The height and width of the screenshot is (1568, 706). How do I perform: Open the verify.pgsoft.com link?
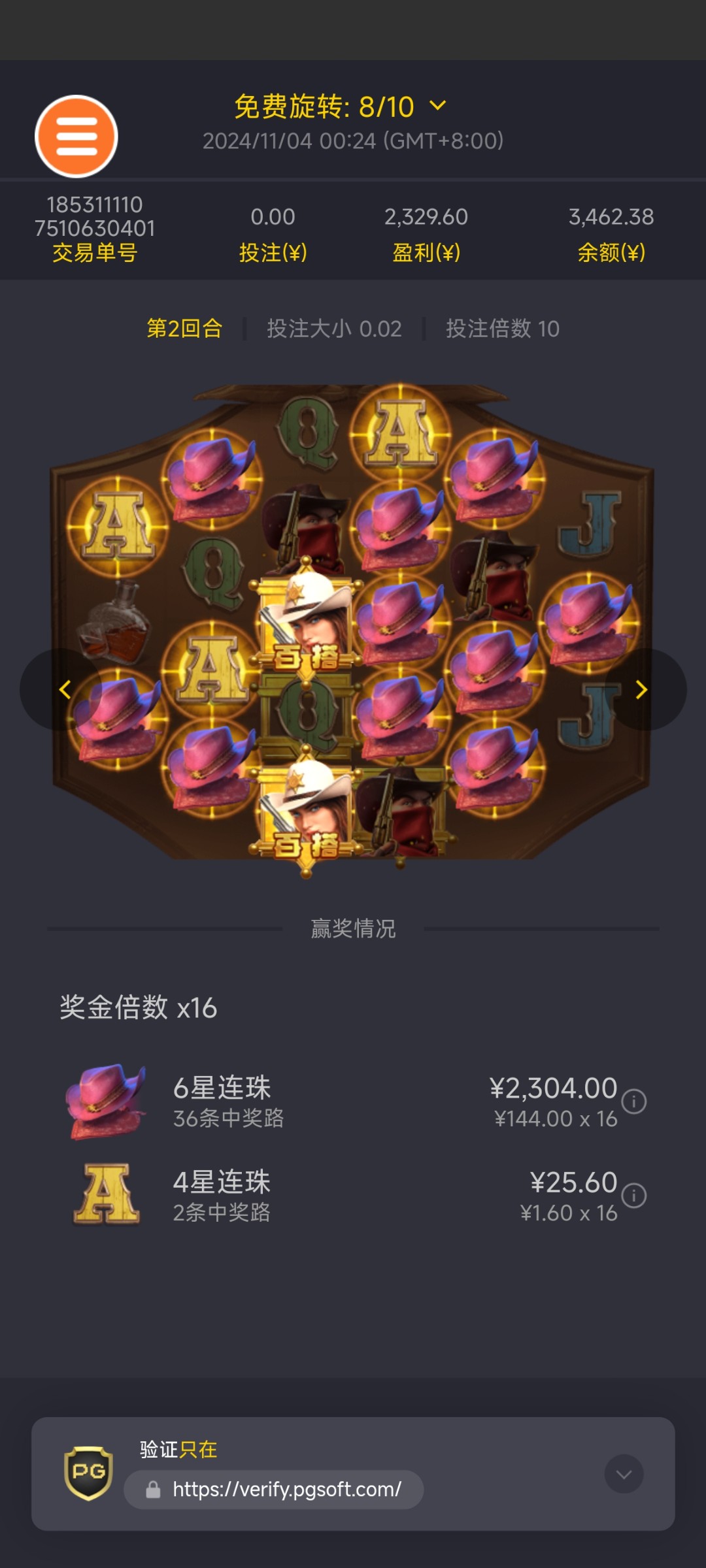286,1490
